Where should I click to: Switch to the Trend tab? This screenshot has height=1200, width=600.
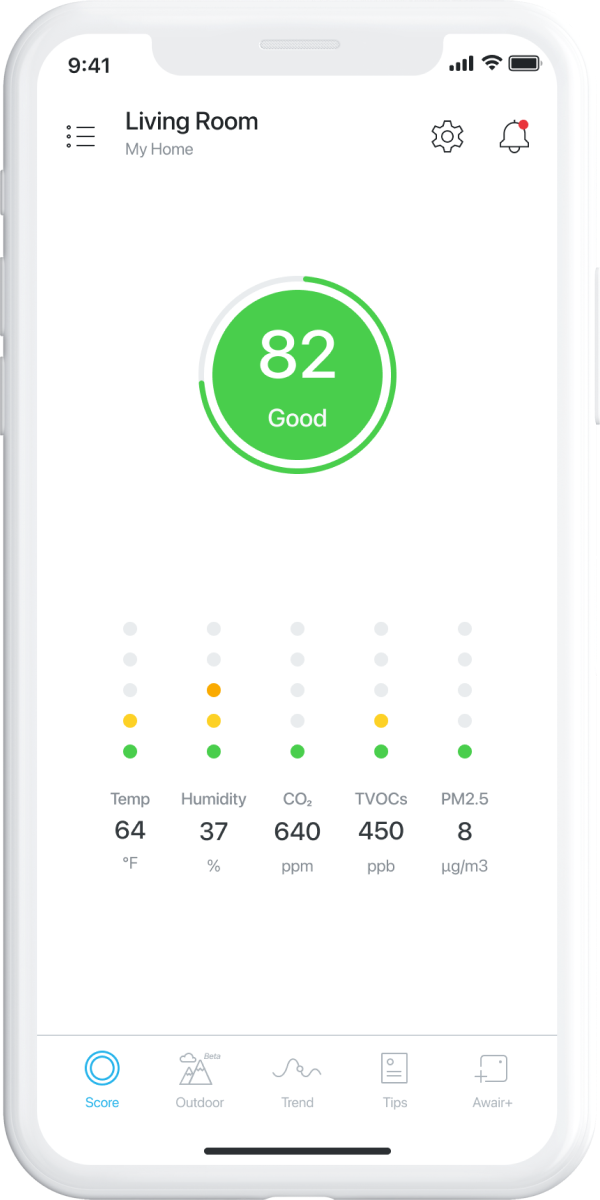coord(297,1079)
